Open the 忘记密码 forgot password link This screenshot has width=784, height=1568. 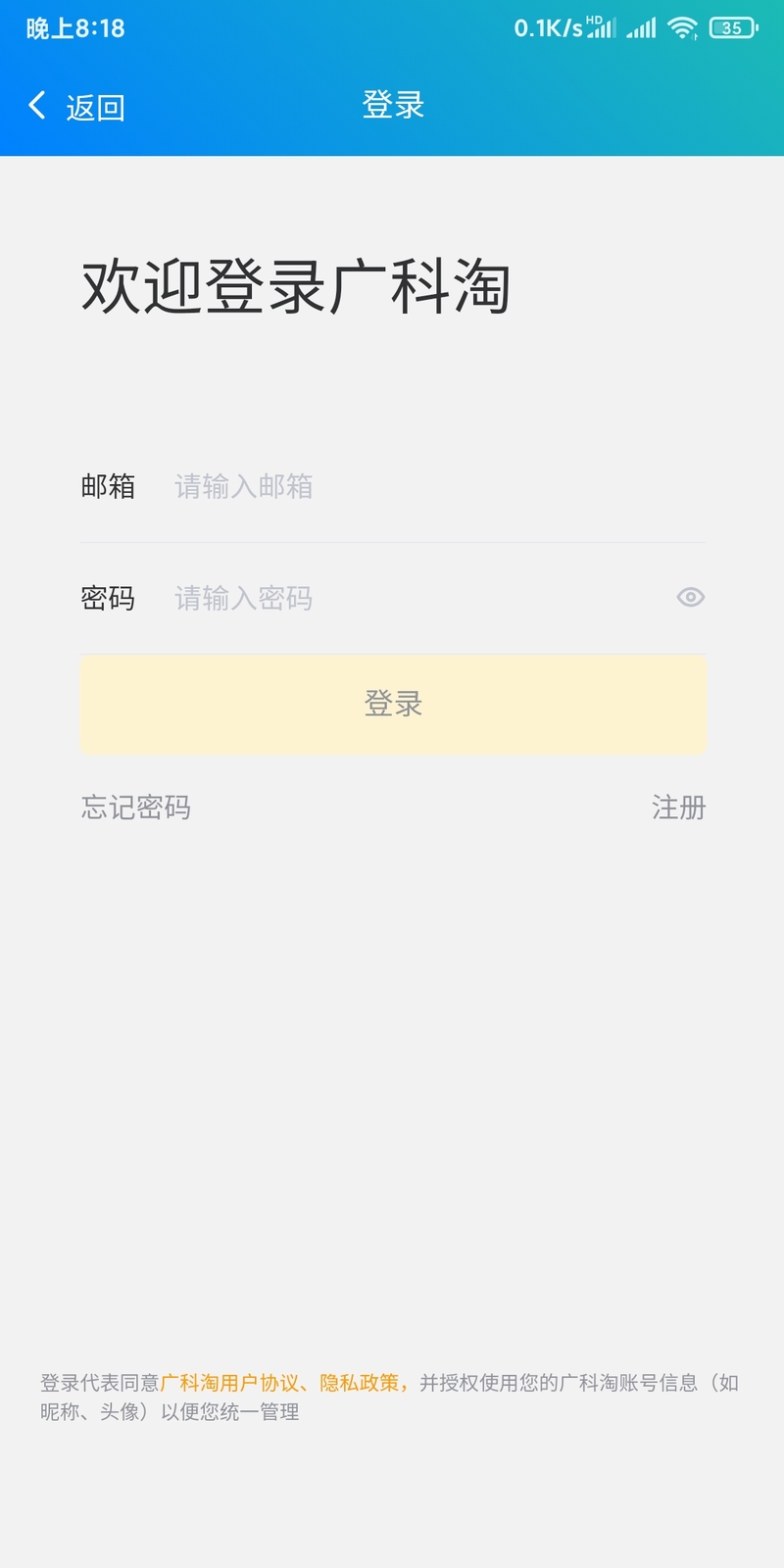click(136, 808)
